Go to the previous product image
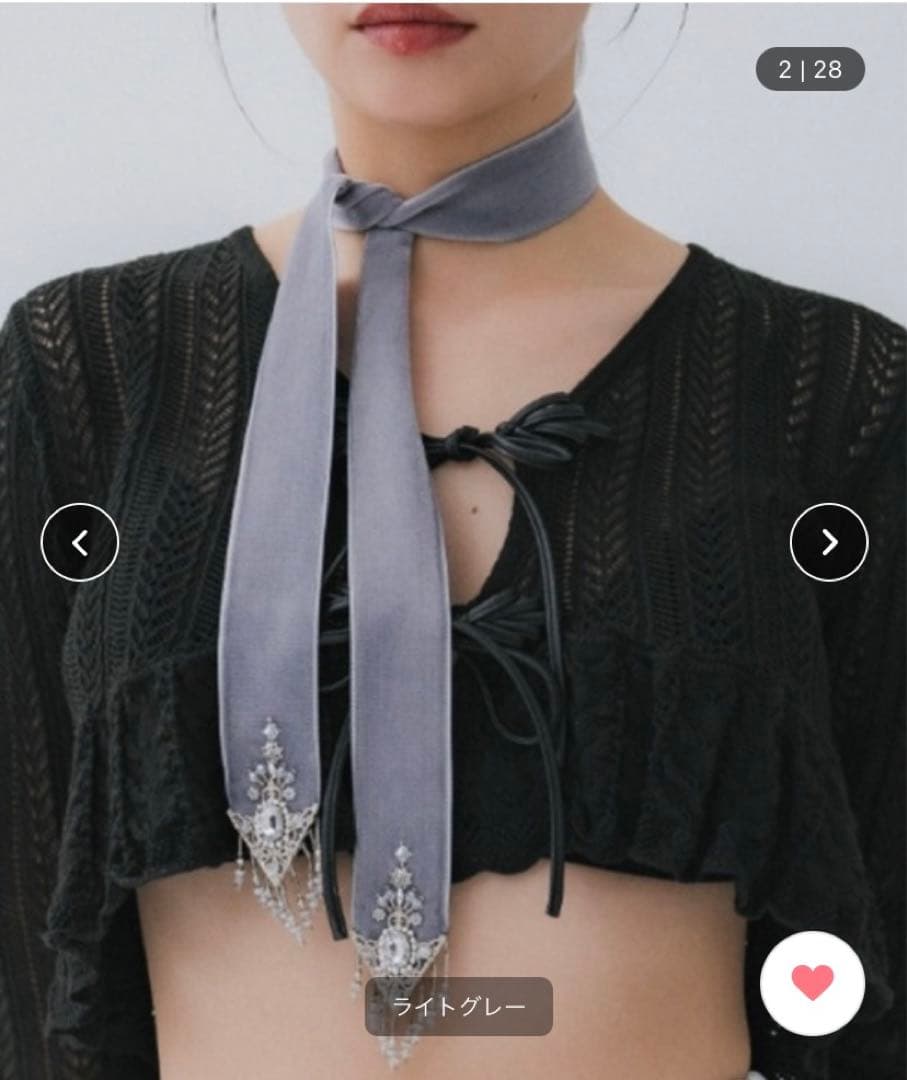Image resolution: width=907 pixels, height=1080 pixels. coord(80,542)
